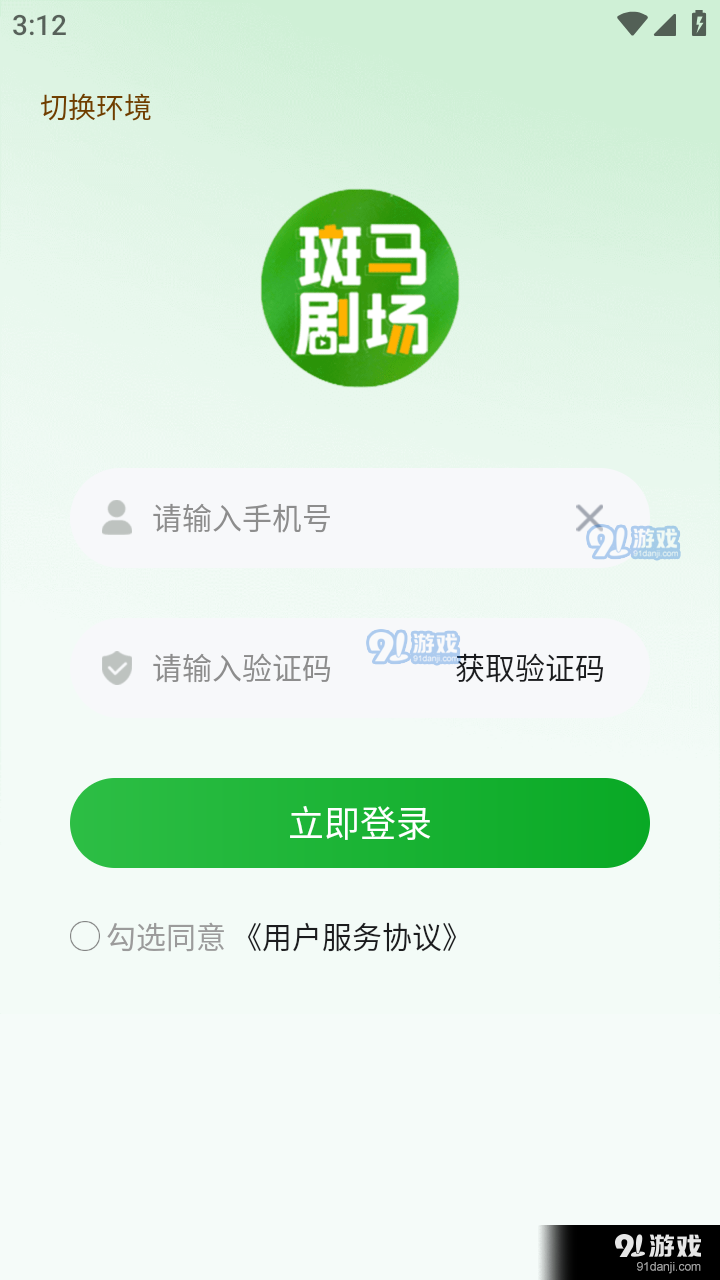Open 切换环境 to switch environment
This screenshot has width=720, height=1280.
pos(96,108)
